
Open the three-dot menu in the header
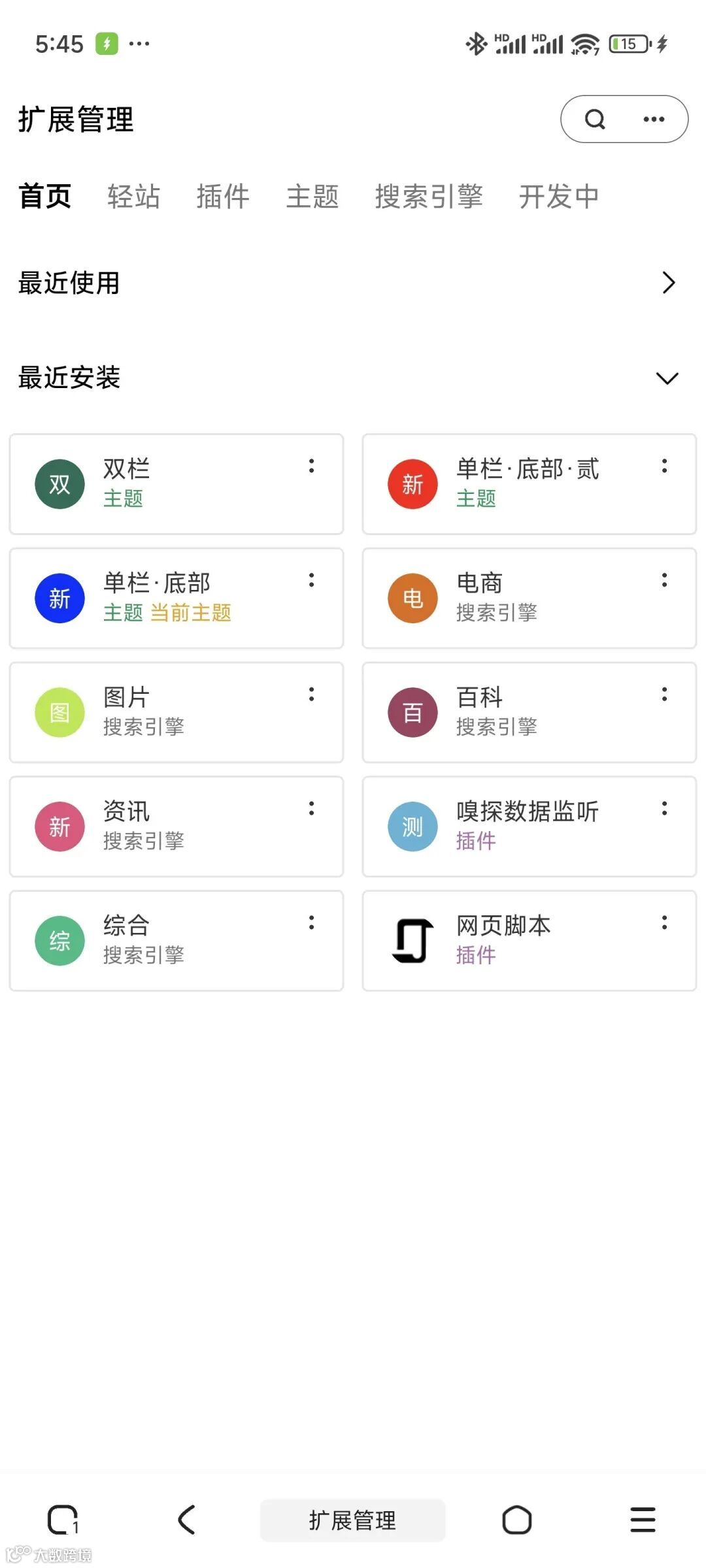(654, 119)
